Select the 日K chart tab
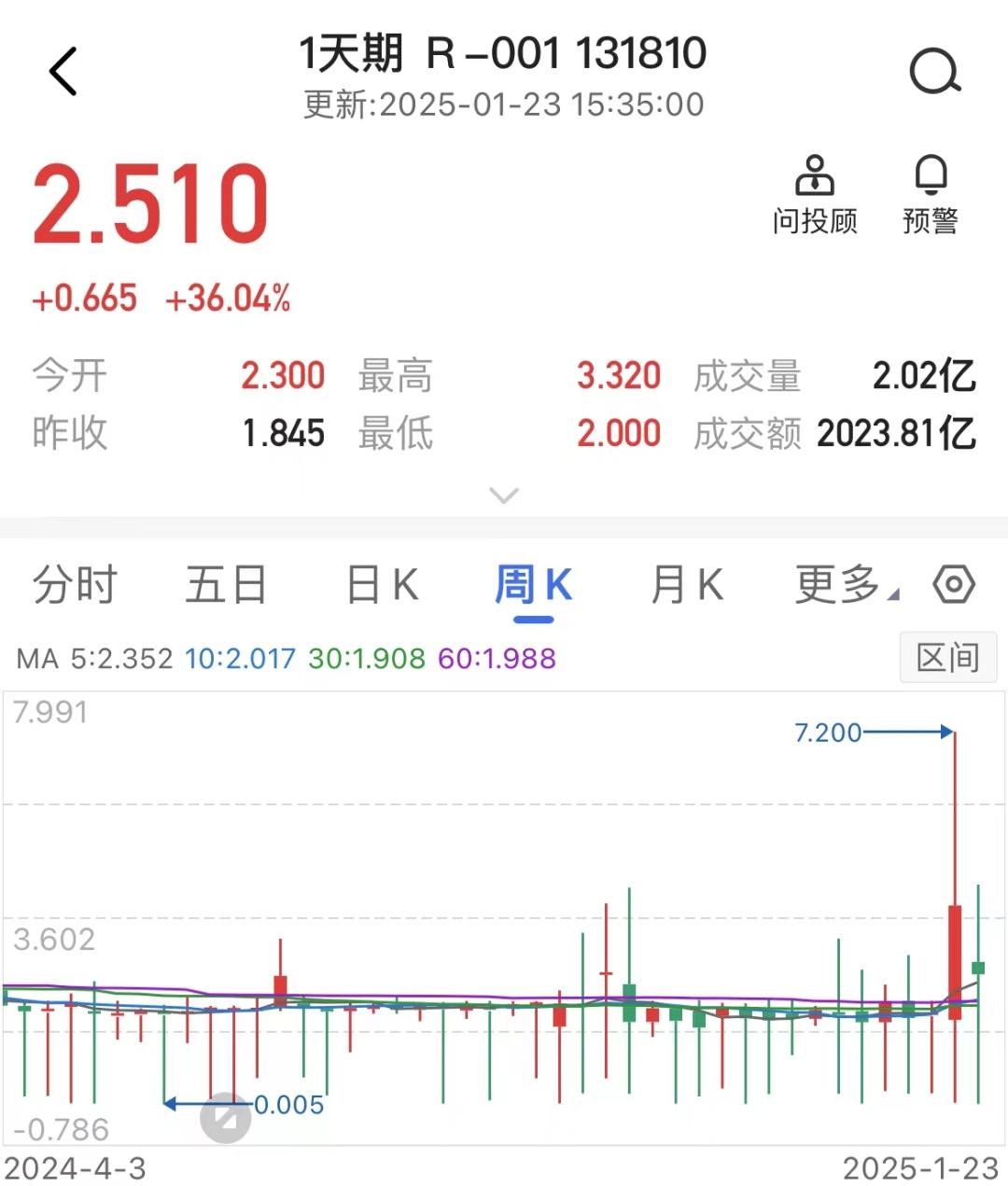The width and height of the screenshot is (1008, 1186). (382, 586)
